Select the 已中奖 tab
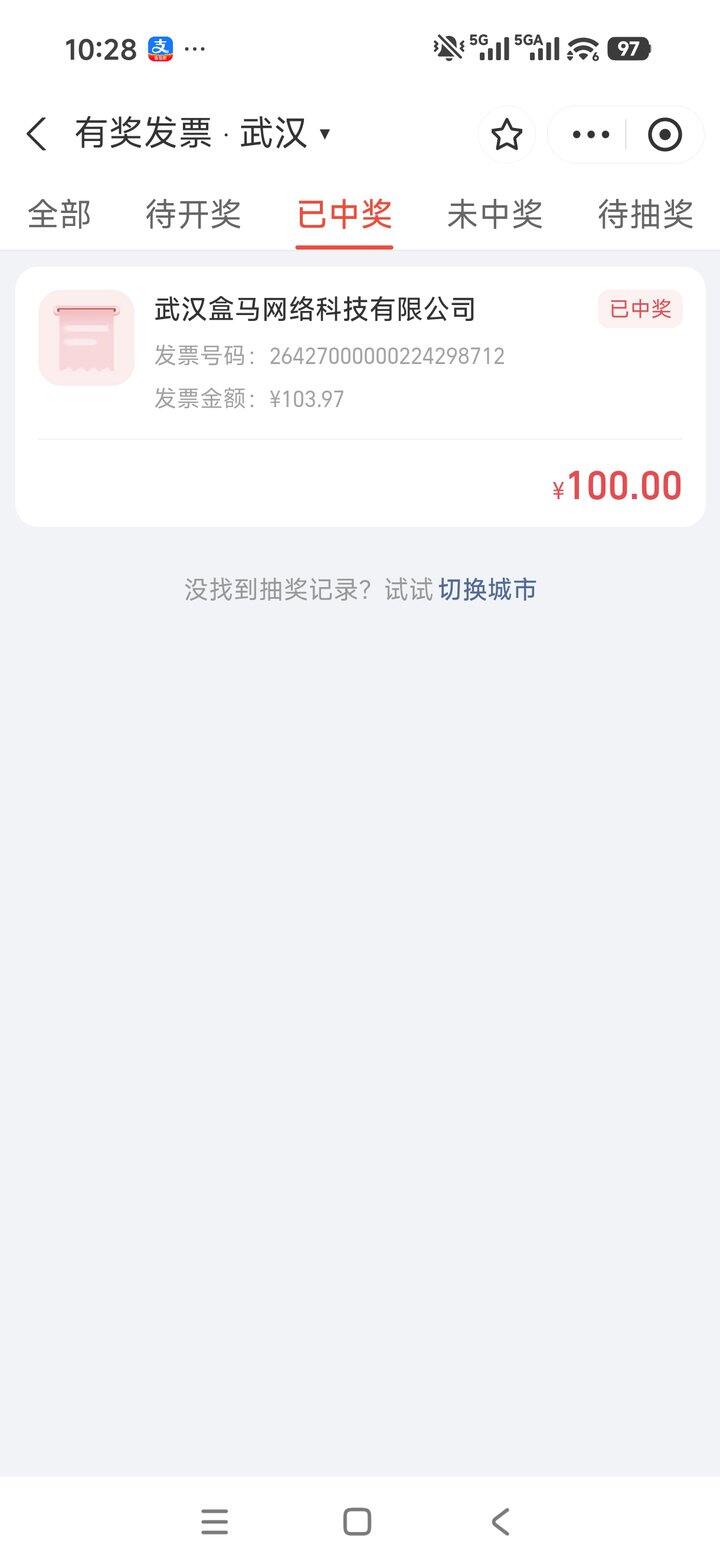 [344, 214]
